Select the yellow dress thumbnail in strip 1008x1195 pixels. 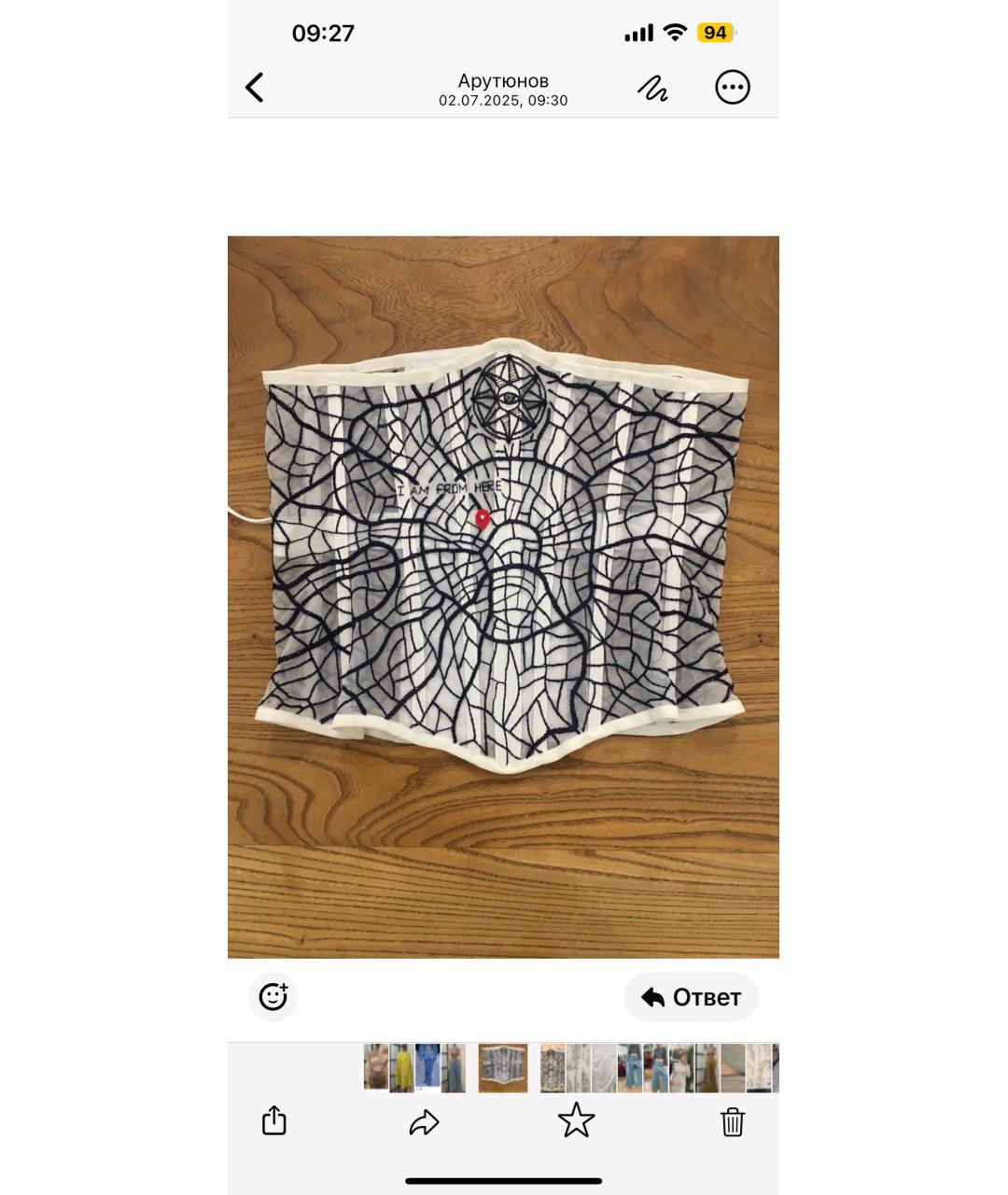[x=401, y=1068]
